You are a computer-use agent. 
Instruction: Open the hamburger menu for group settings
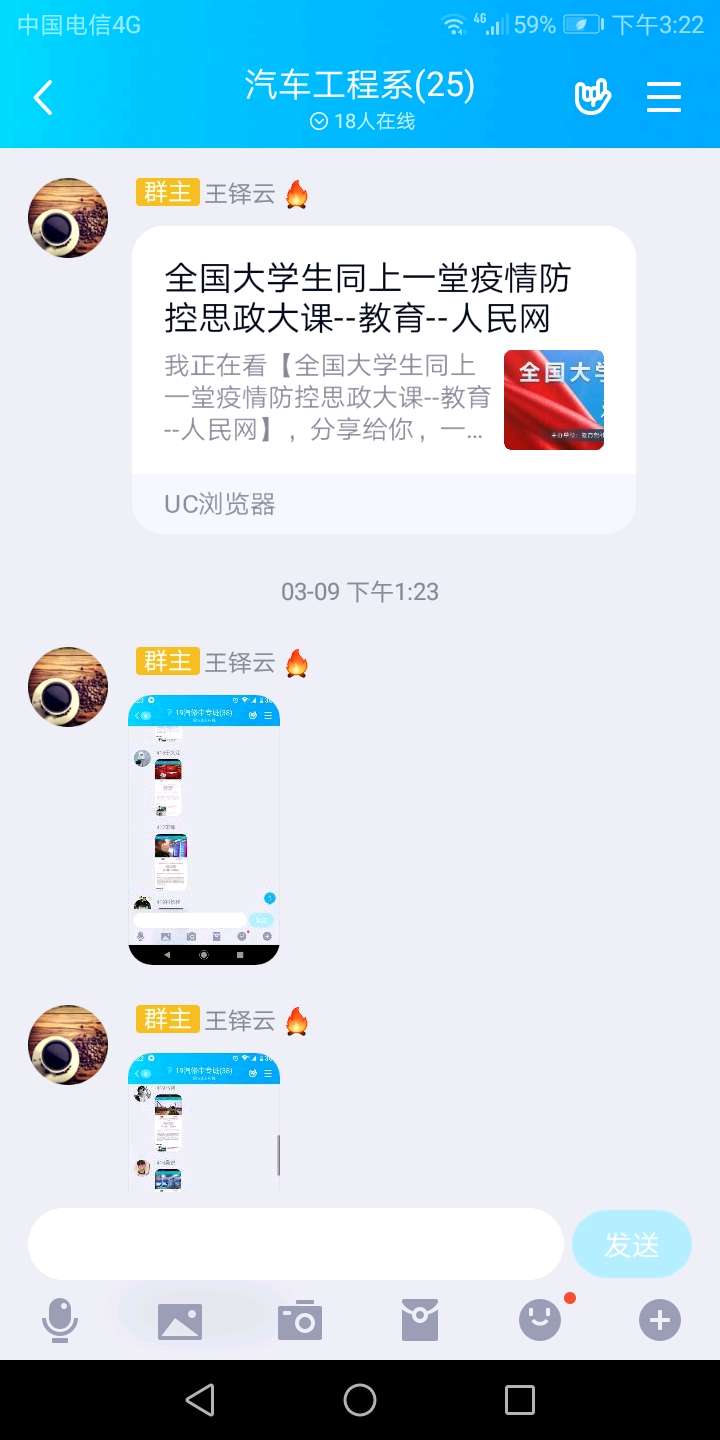tap(663, 97)
